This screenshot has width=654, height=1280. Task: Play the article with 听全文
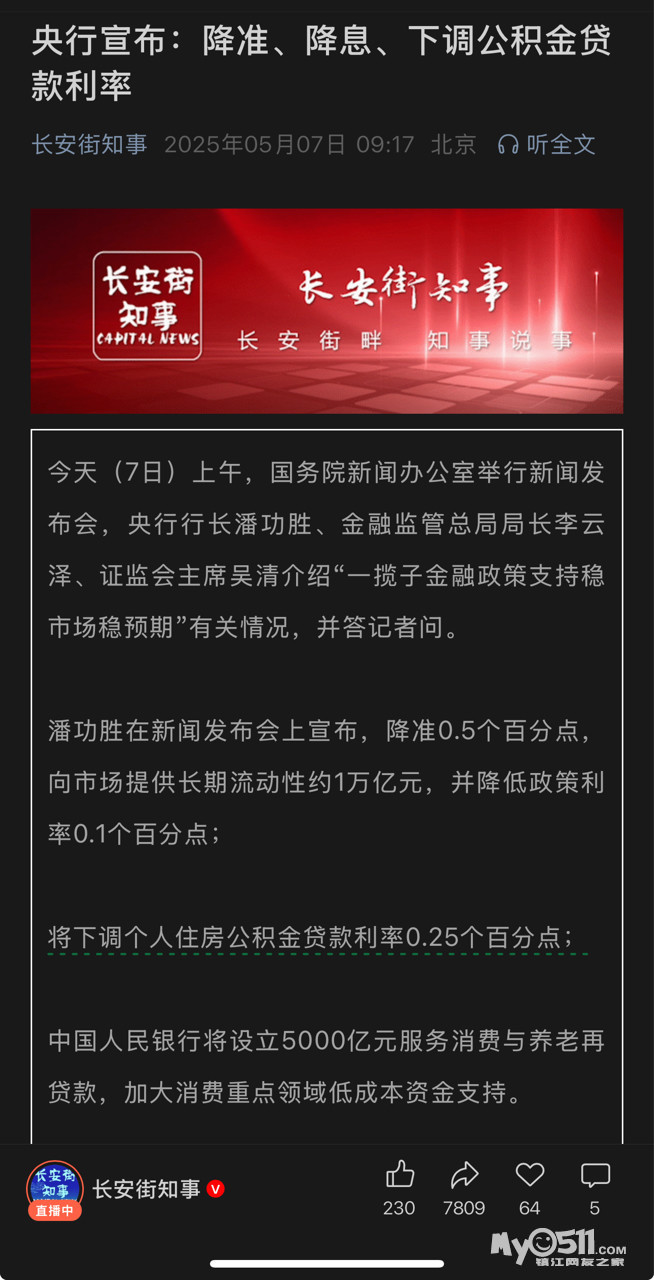[x=547, y=144]
